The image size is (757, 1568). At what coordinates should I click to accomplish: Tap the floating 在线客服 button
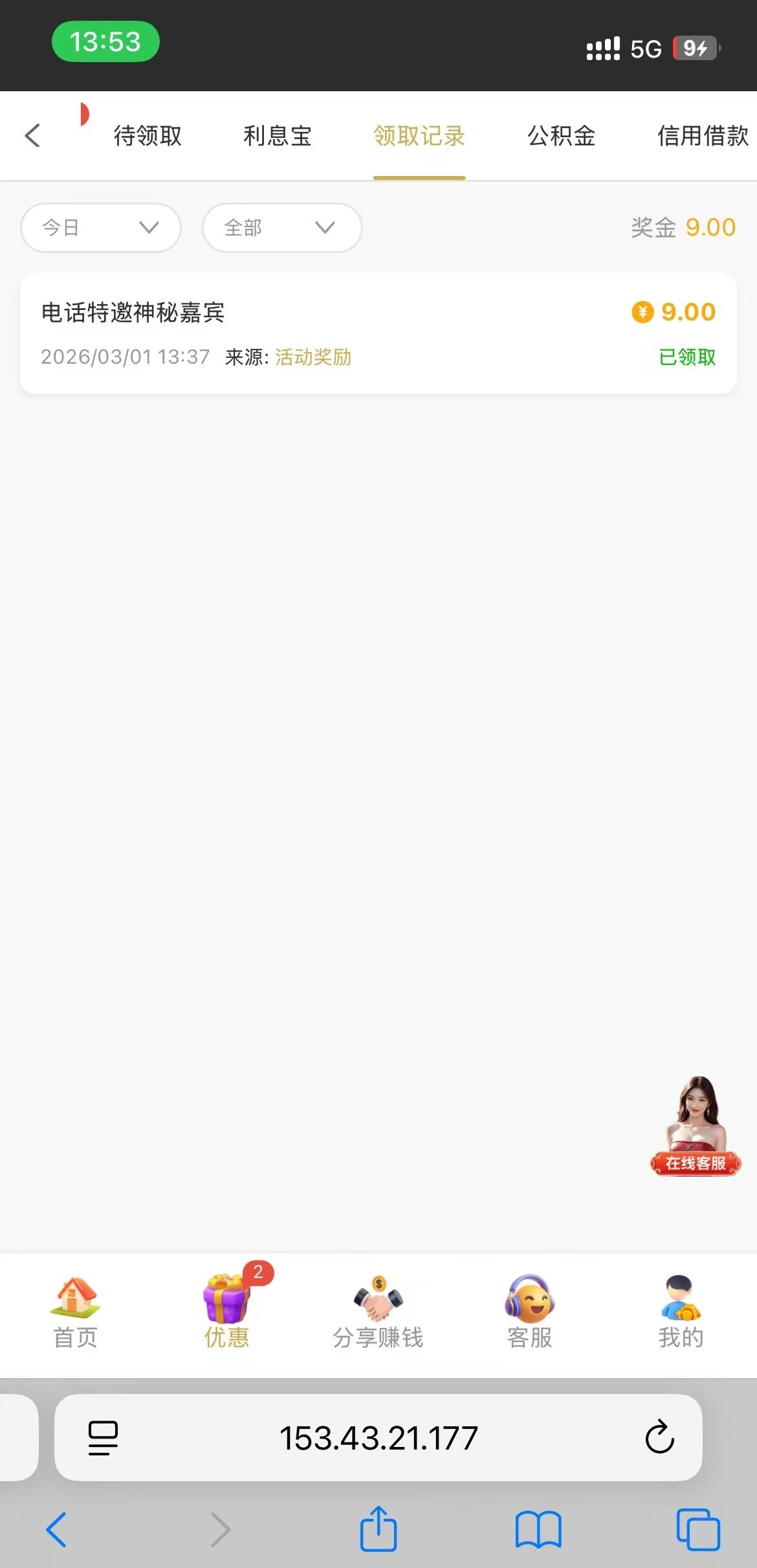(x=696, y=1127)
